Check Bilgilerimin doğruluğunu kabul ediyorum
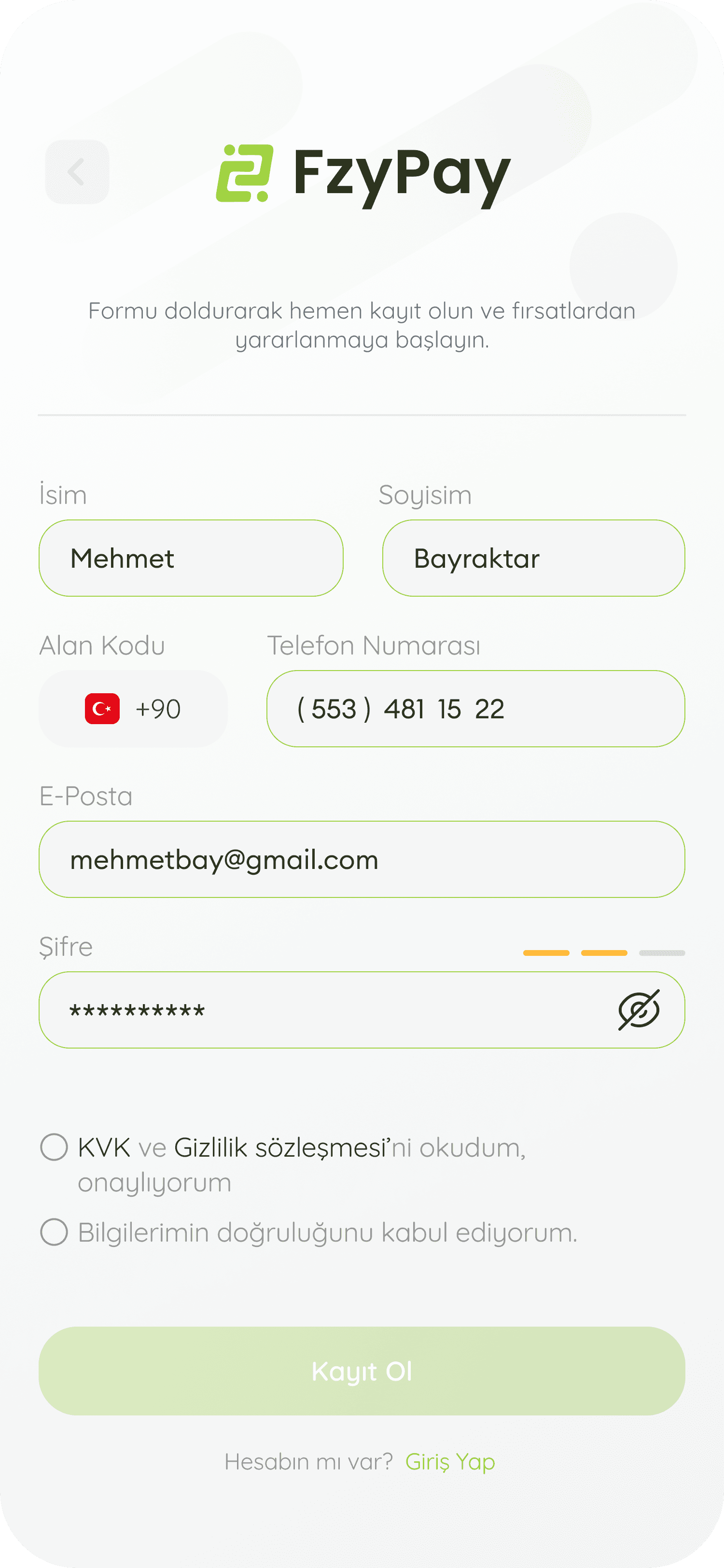Screen dimensions: 724x1568 click(54, 1232)
